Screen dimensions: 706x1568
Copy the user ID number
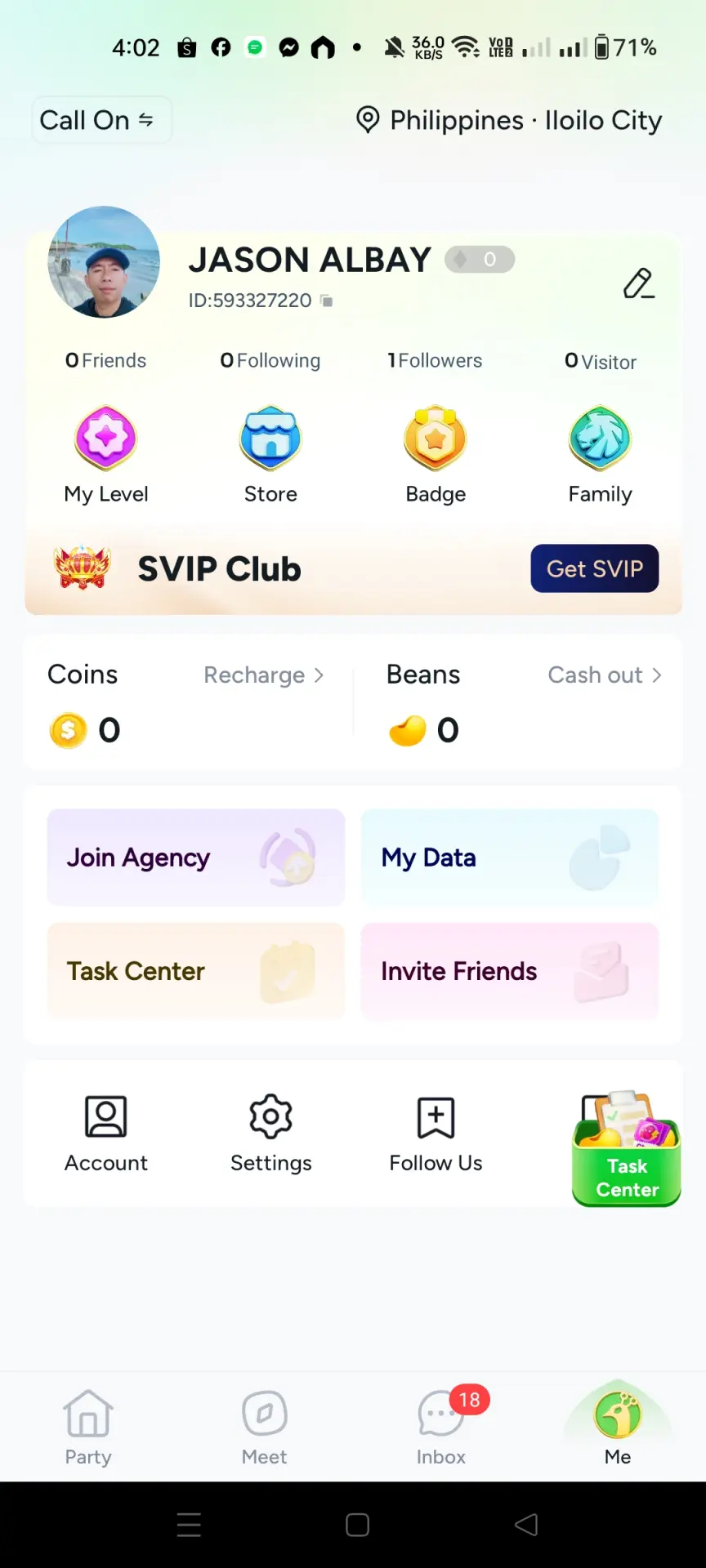tap(327, 301)
